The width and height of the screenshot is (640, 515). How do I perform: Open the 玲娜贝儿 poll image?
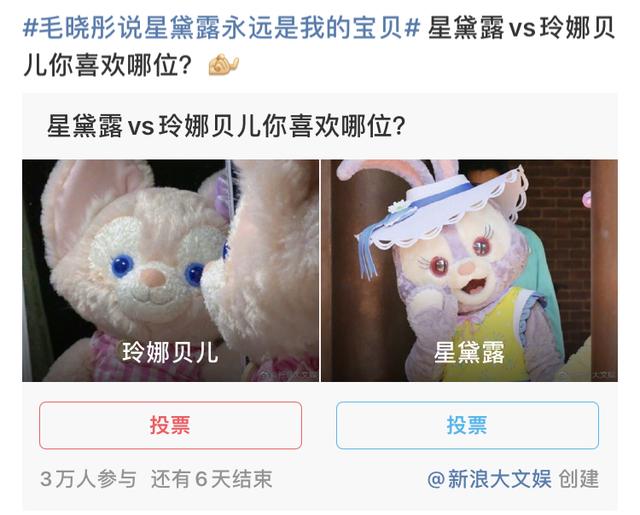170,270
